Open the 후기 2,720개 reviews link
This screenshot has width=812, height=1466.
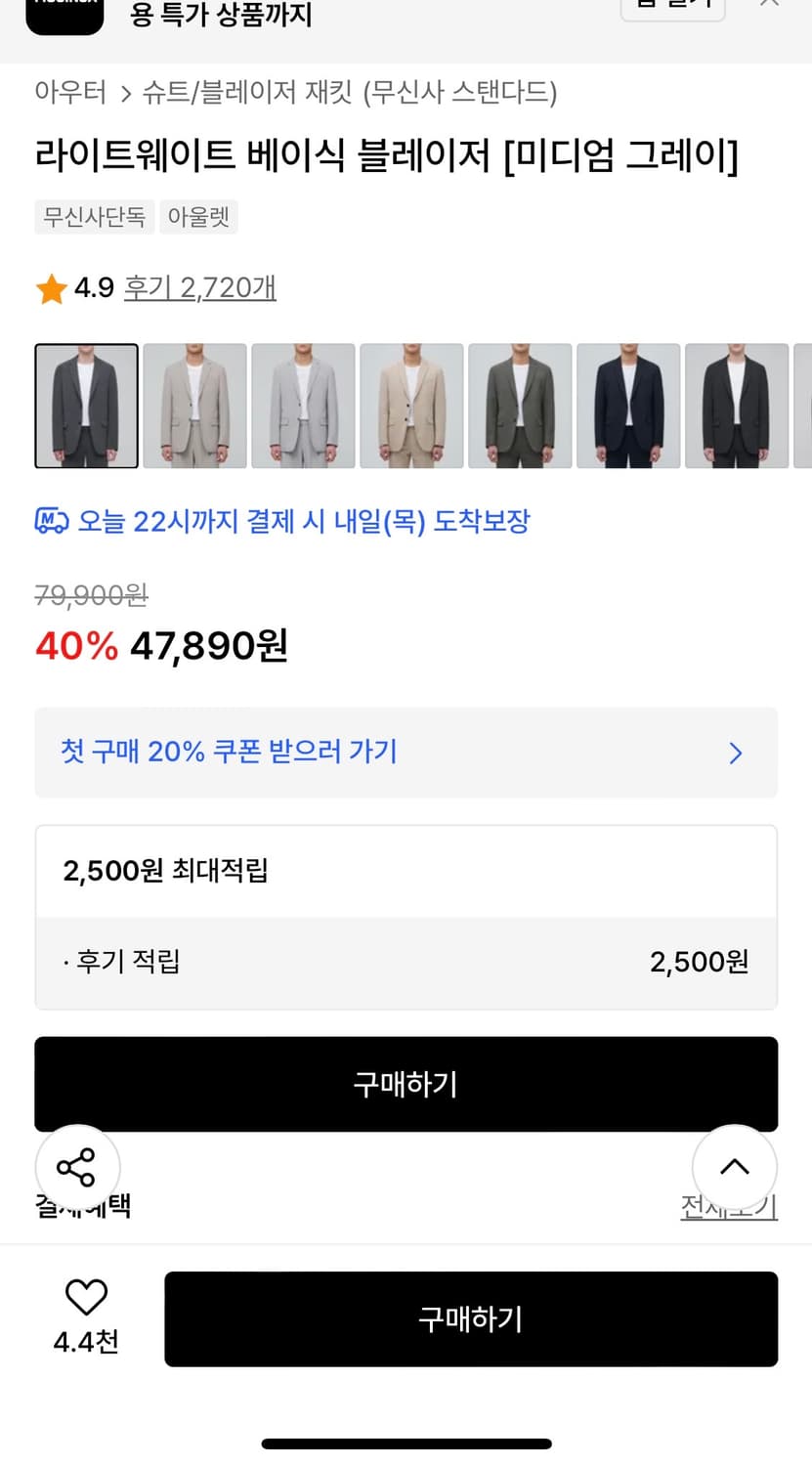[199, 287]
